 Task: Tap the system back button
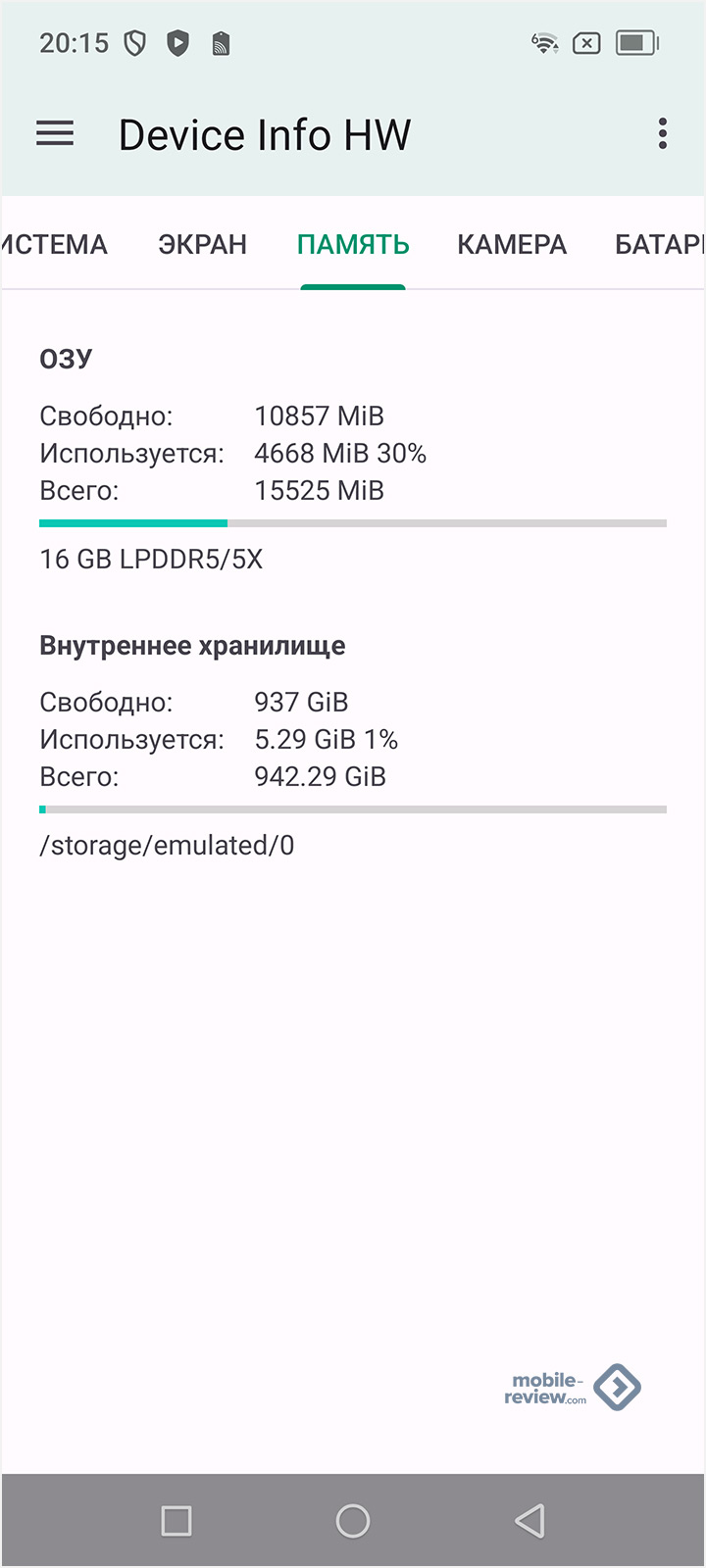pyautogui.click(x=529, y=1521)
